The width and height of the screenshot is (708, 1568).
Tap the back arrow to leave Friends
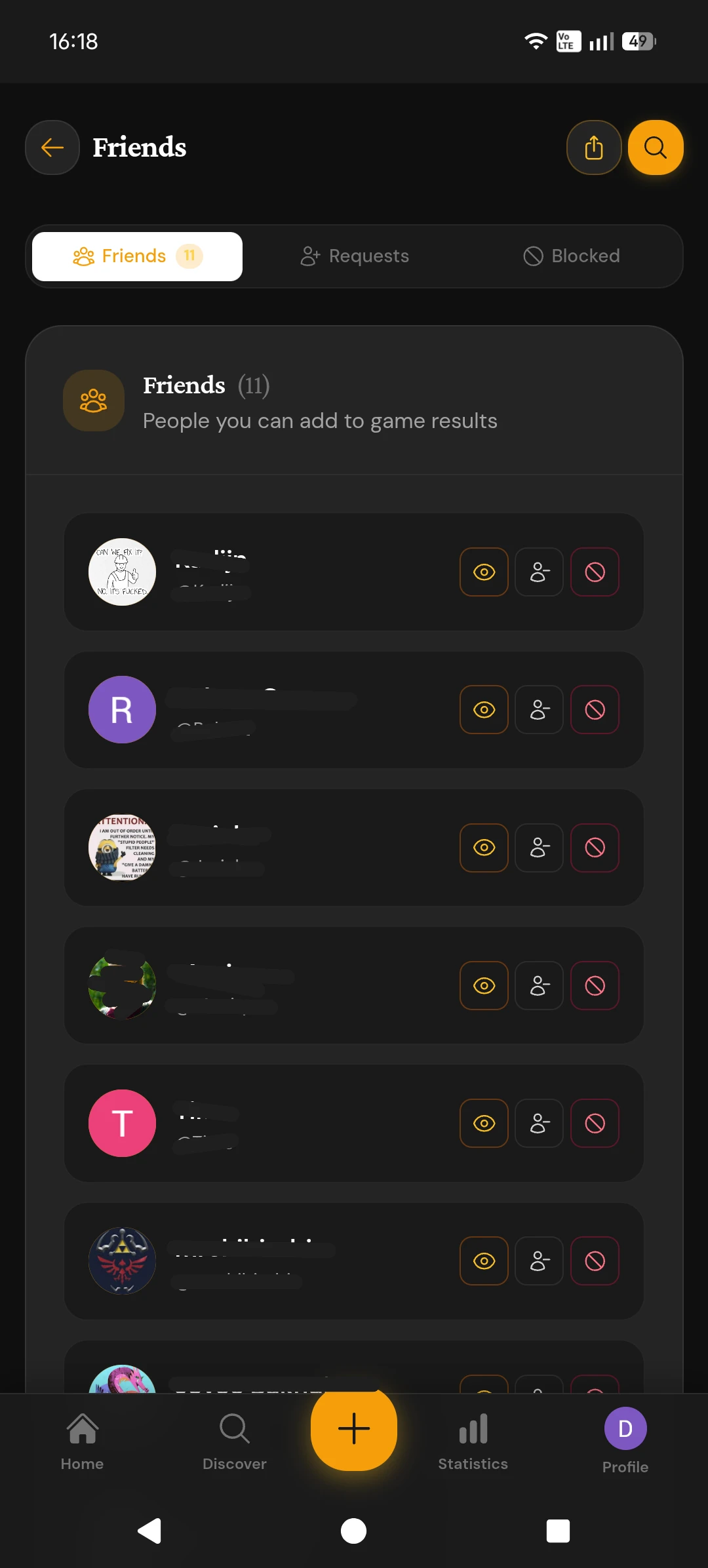[52, 147]
